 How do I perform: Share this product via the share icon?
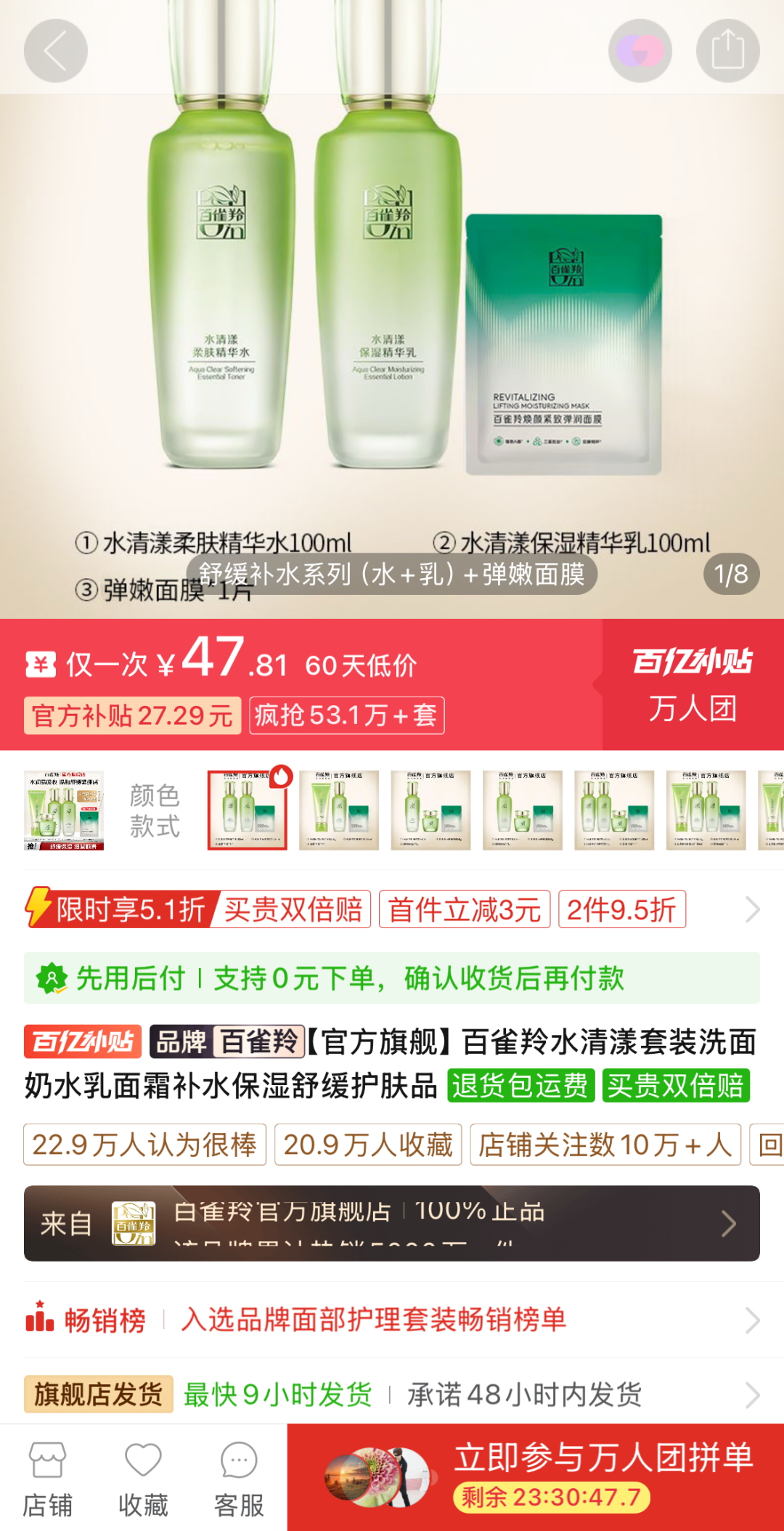tap(727, 51)
